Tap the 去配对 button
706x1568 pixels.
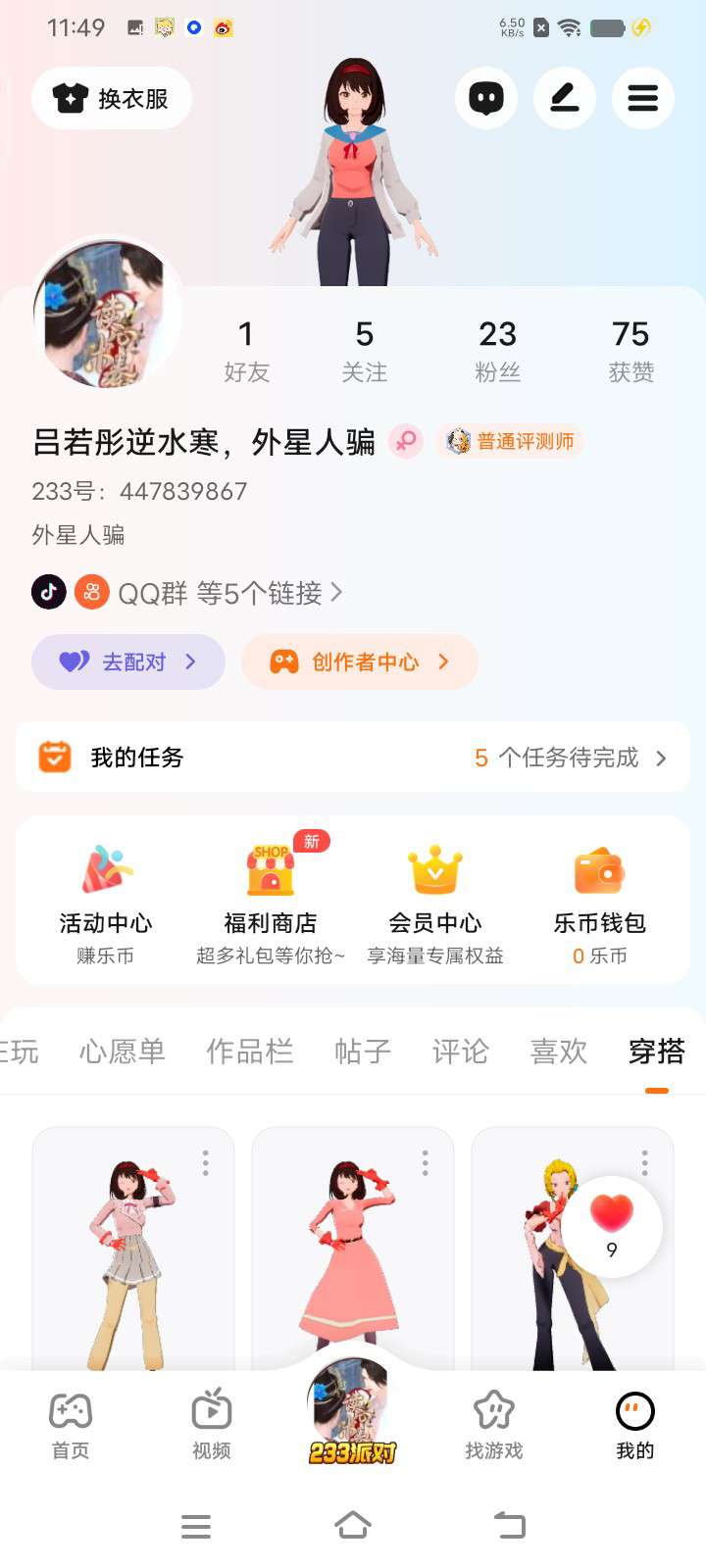tap(128, 661)
